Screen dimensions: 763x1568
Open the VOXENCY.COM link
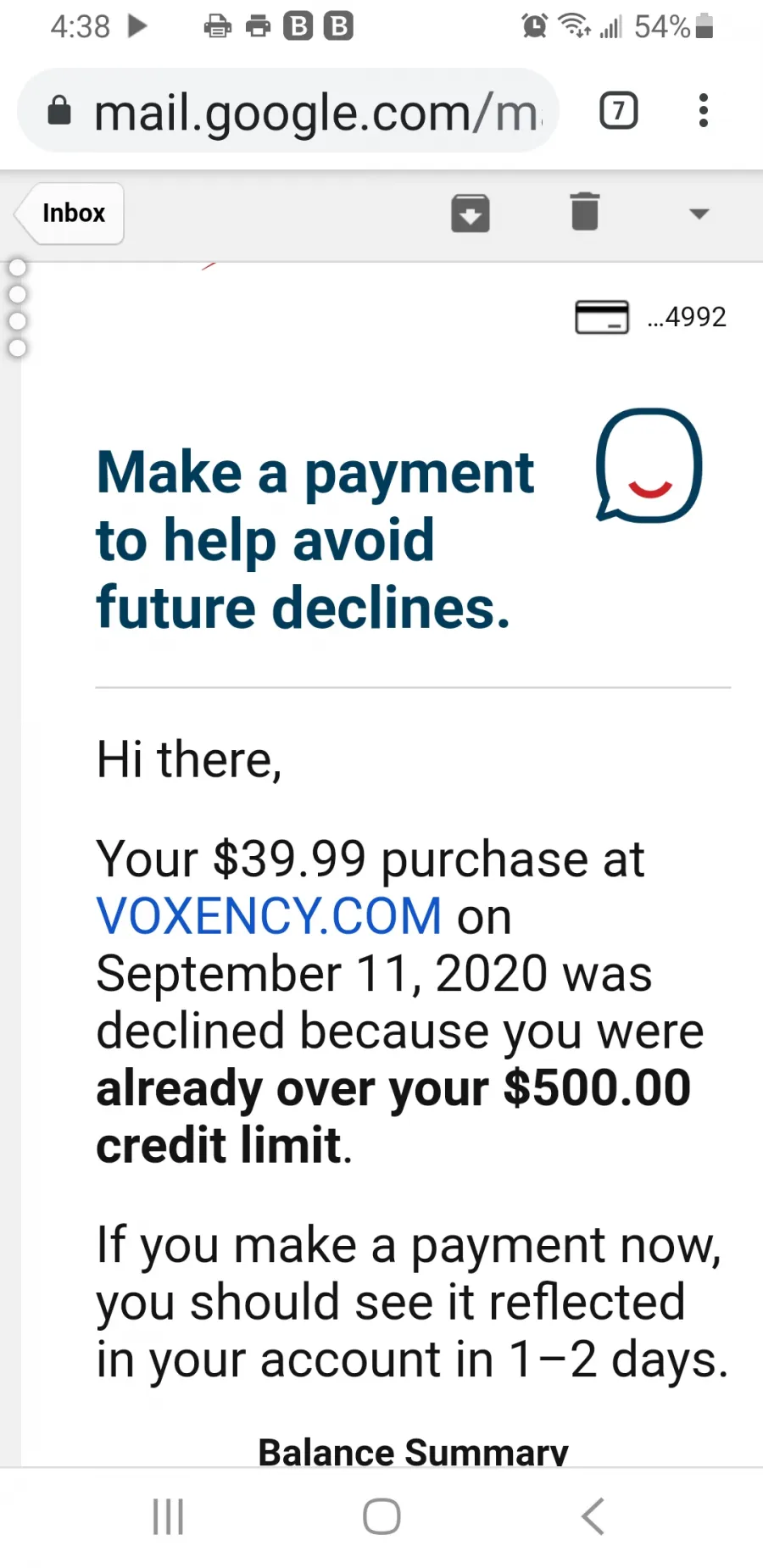[x=269, y=916]
